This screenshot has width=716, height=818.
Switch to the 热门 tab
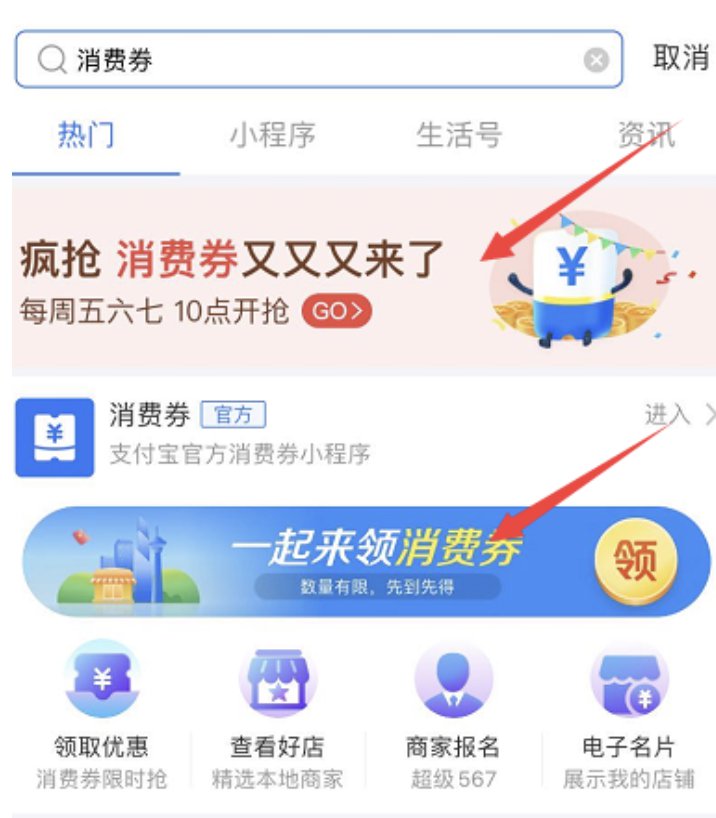point(86,135)
